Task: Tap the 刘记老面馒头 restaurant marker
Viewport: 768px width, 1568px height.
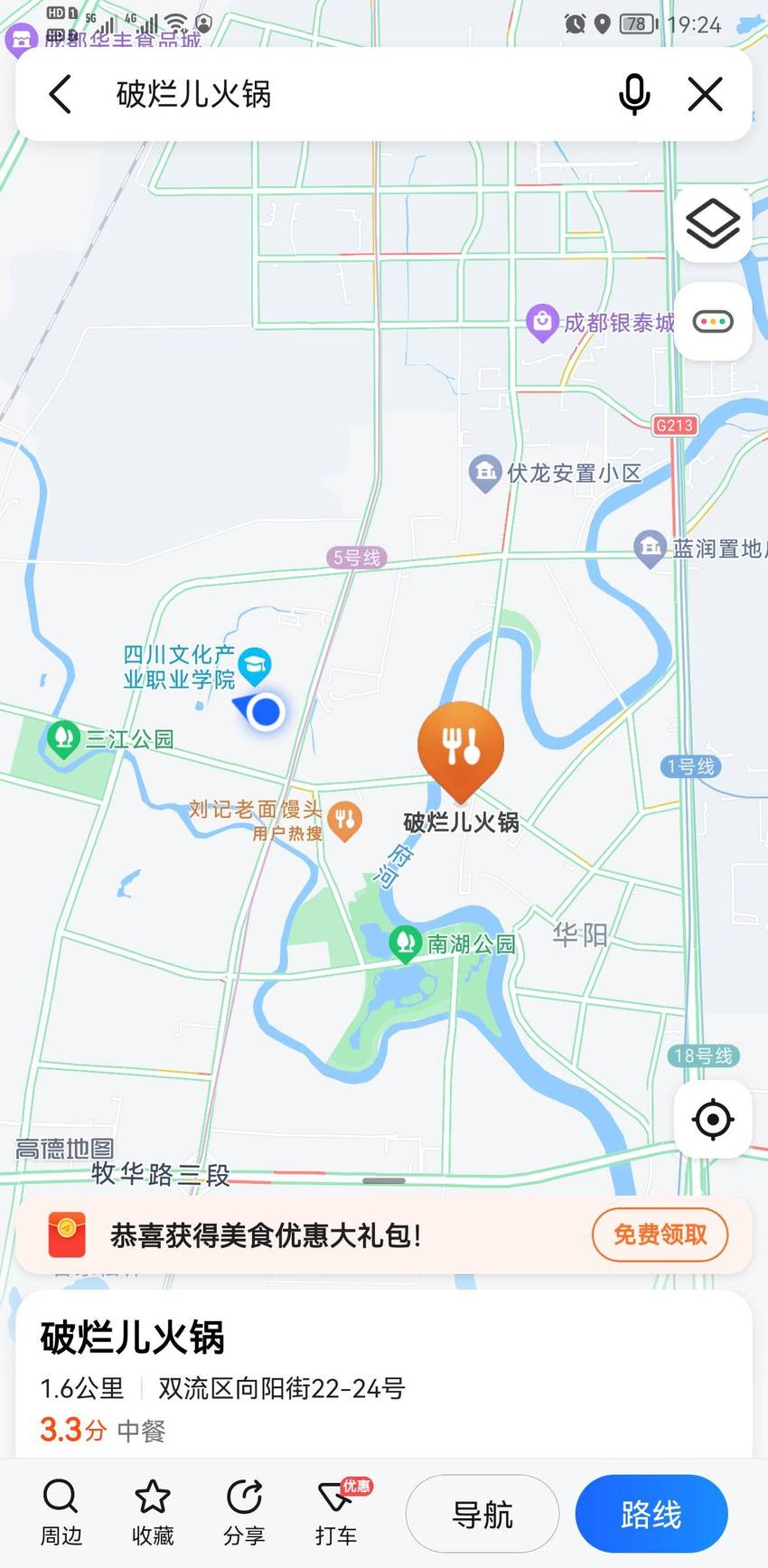Action: [x=344, y=821]
